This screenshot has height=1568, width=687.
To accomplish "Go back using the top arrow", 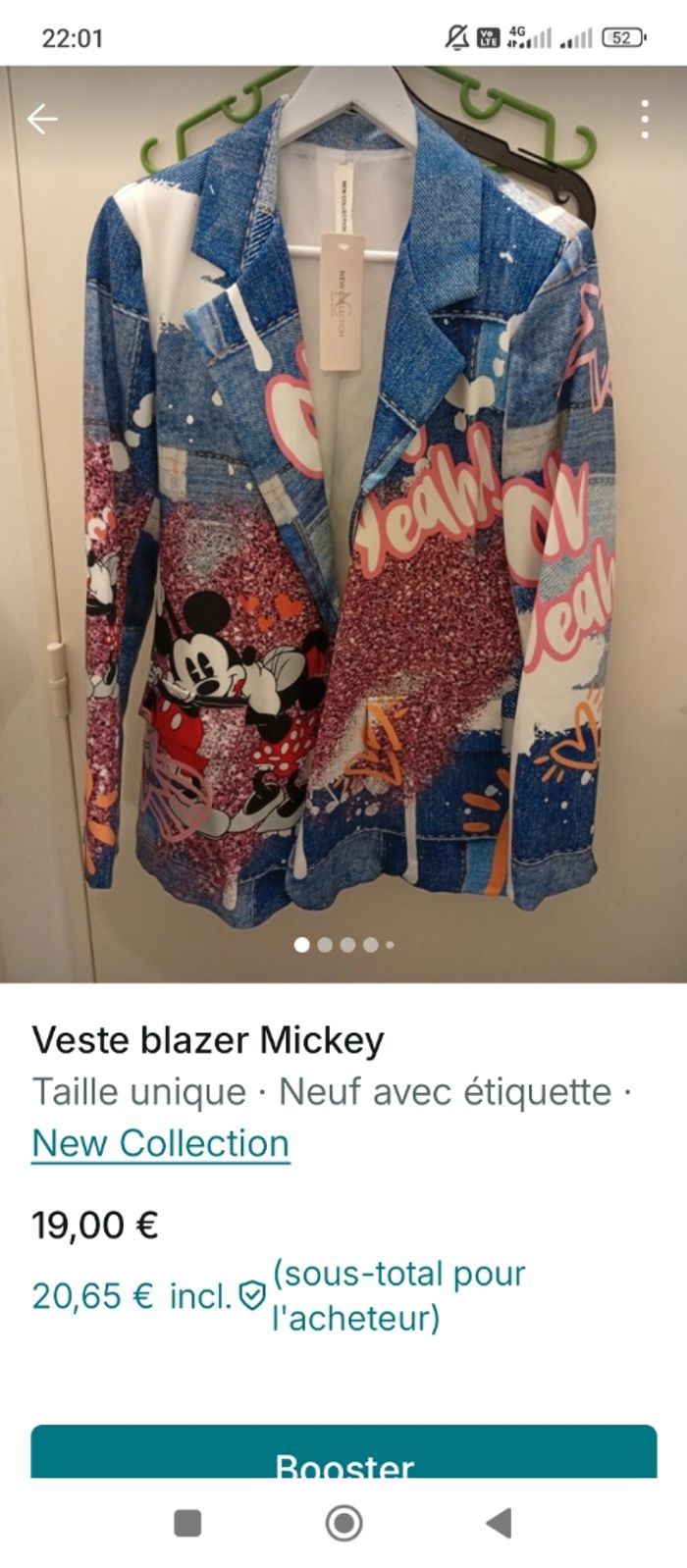I will point(42,120).
